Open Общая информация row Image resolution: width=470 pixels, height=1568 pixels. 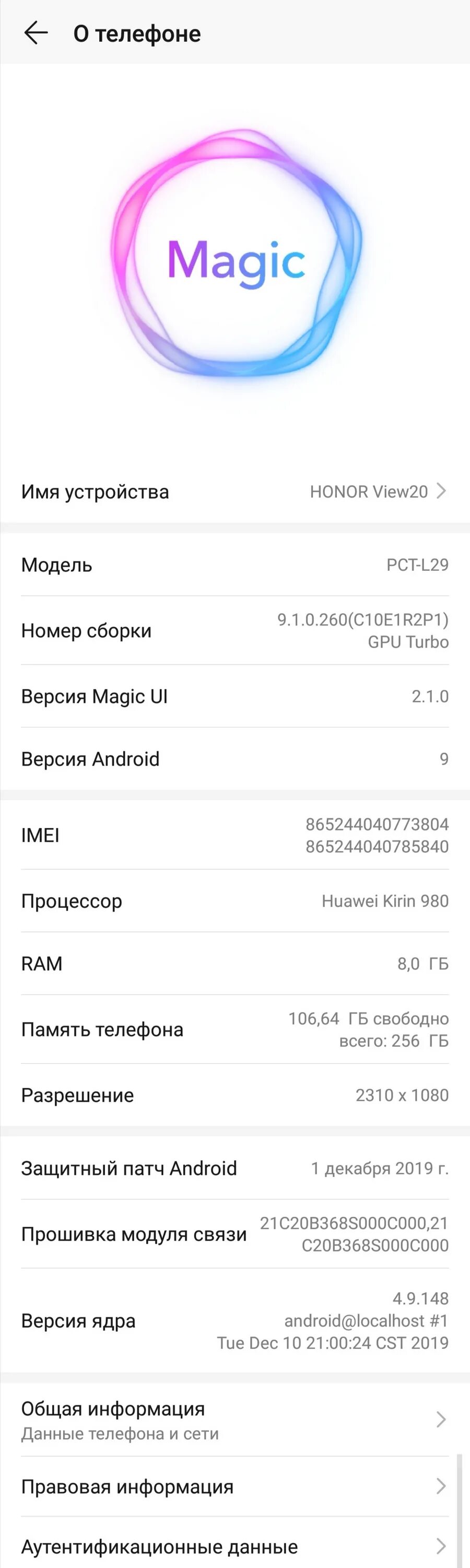click(234, 1420)
